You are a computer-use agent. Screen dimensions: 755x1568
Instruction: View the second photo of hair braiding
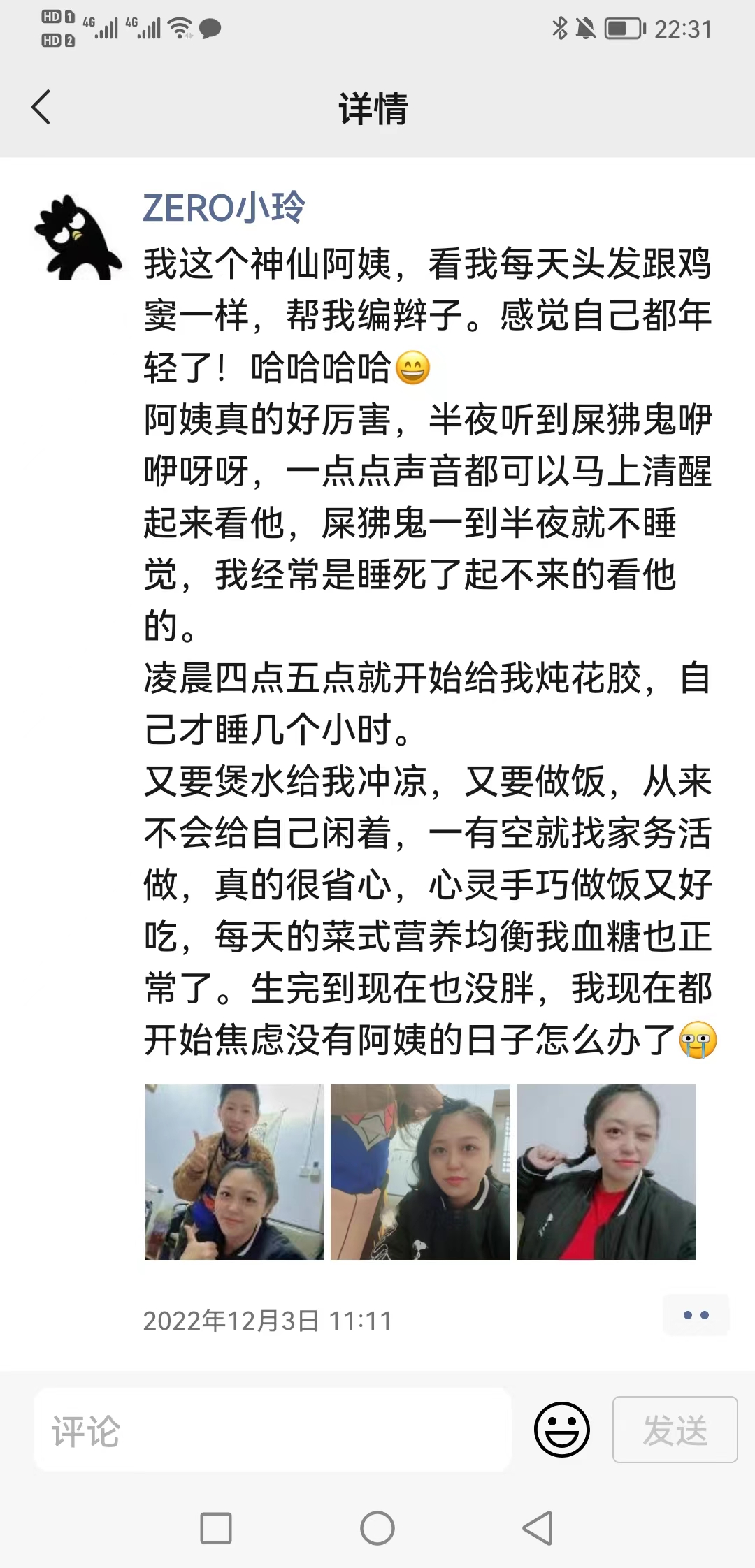point(420,1172)
